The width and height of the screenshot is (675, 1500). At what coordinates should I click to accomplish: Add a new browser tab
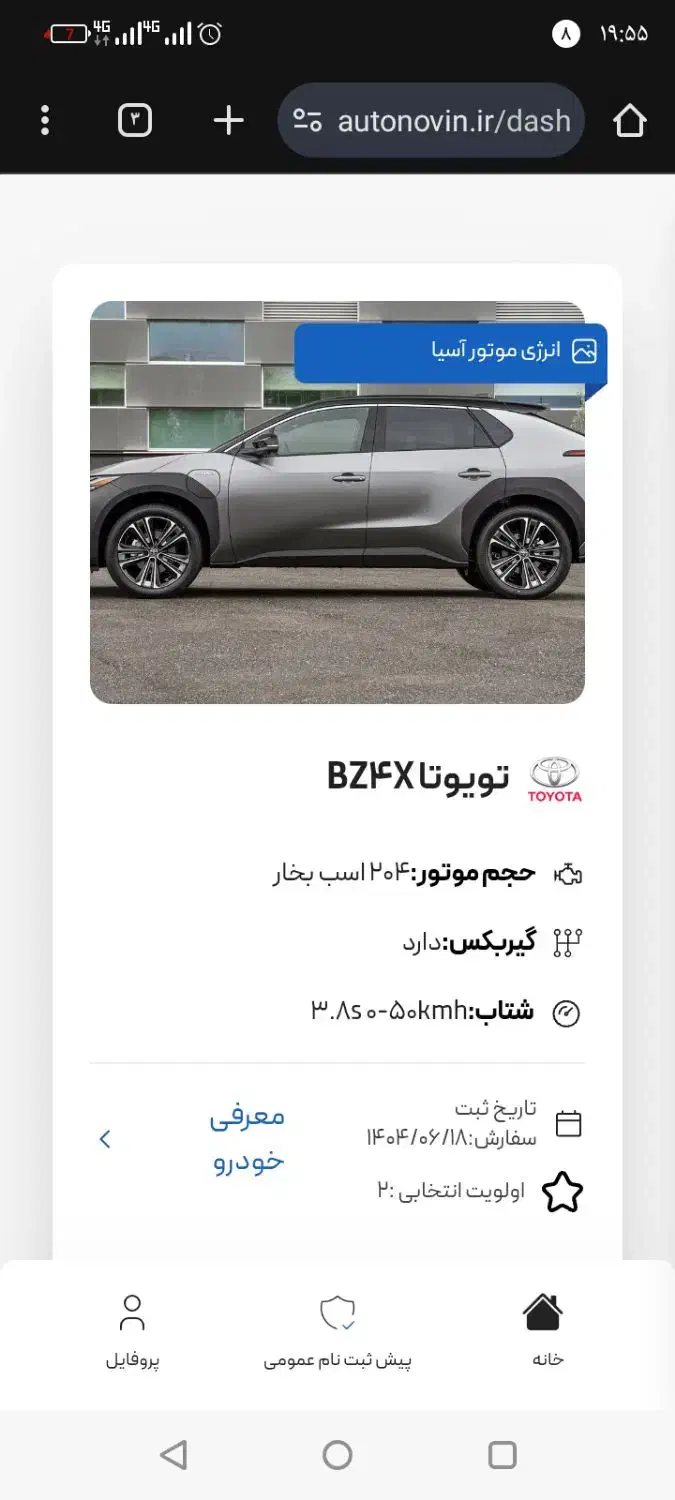(x=229, y=121)
